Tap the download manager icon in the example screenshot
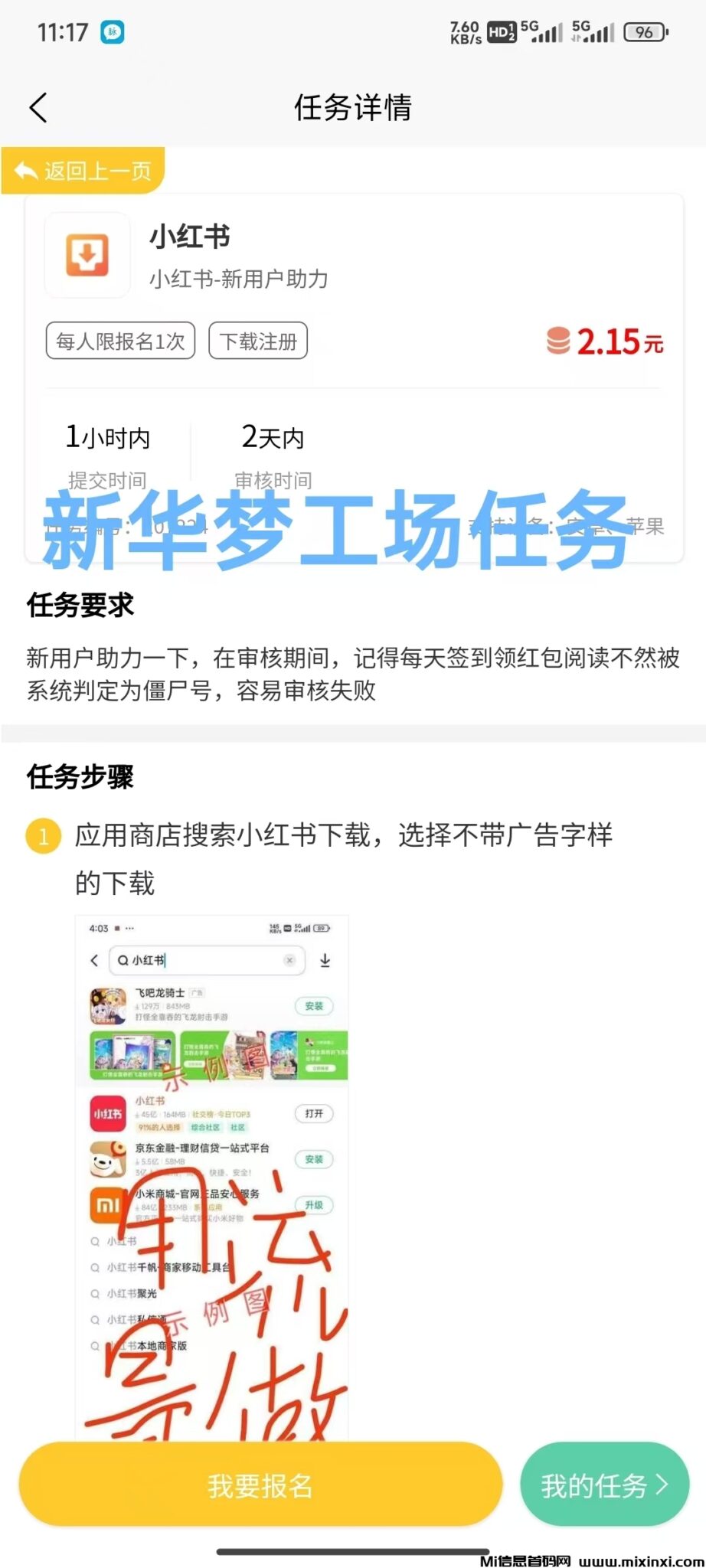 click(x=324, y=959)
